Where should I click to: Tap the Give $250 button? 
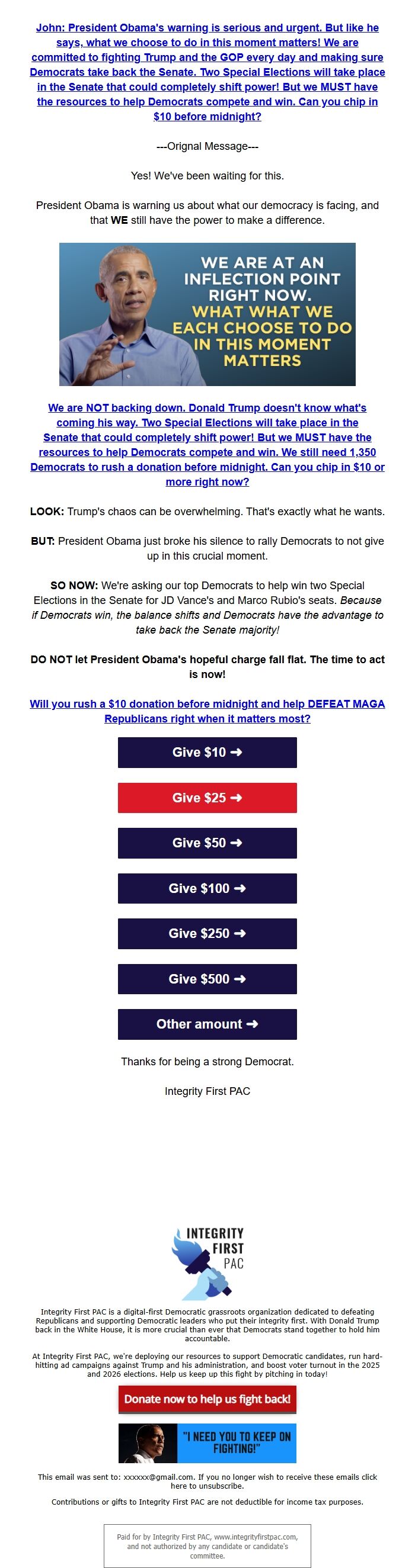click(x=207, y=933)
